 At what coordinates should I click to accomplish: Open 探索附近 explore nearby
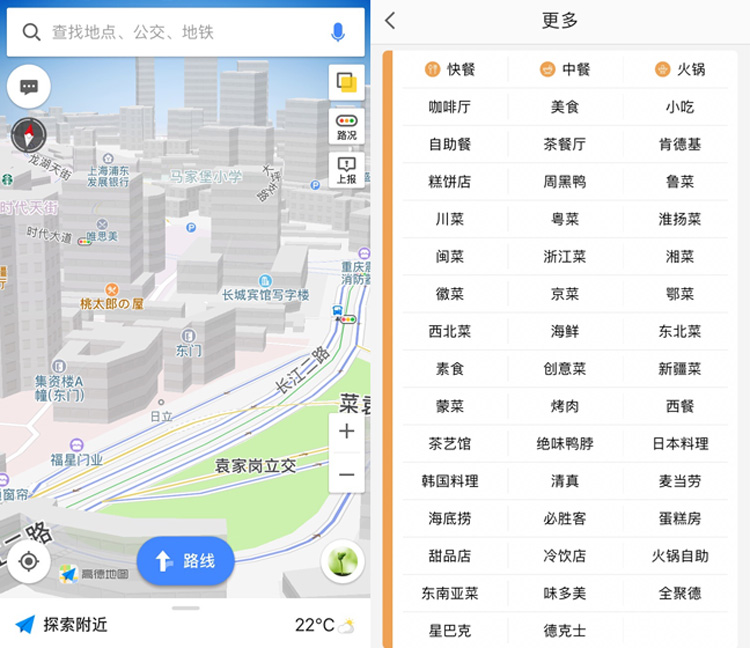click(62, 625)
